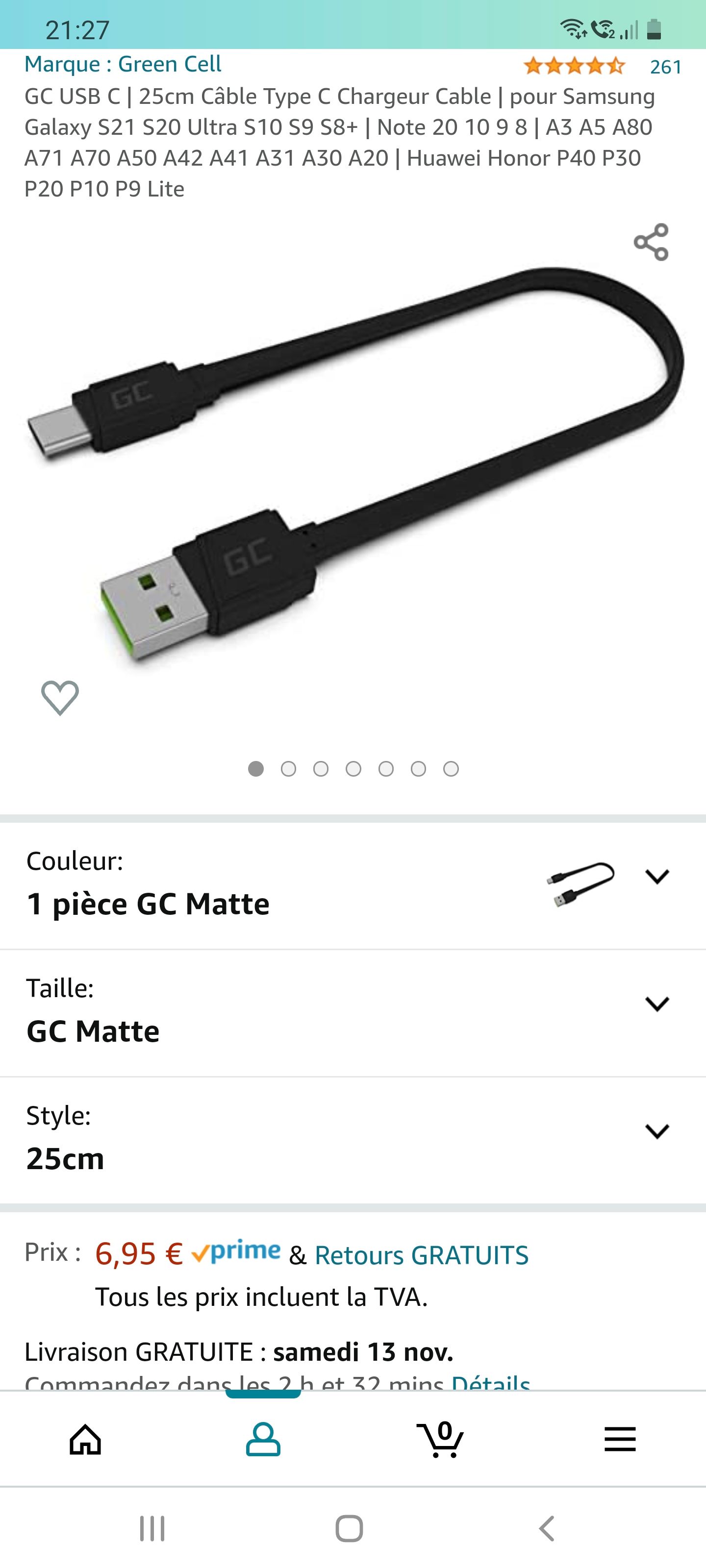Open the delivery Détails link
The image size is (706, 1568).
click(x=490, y=1382)
